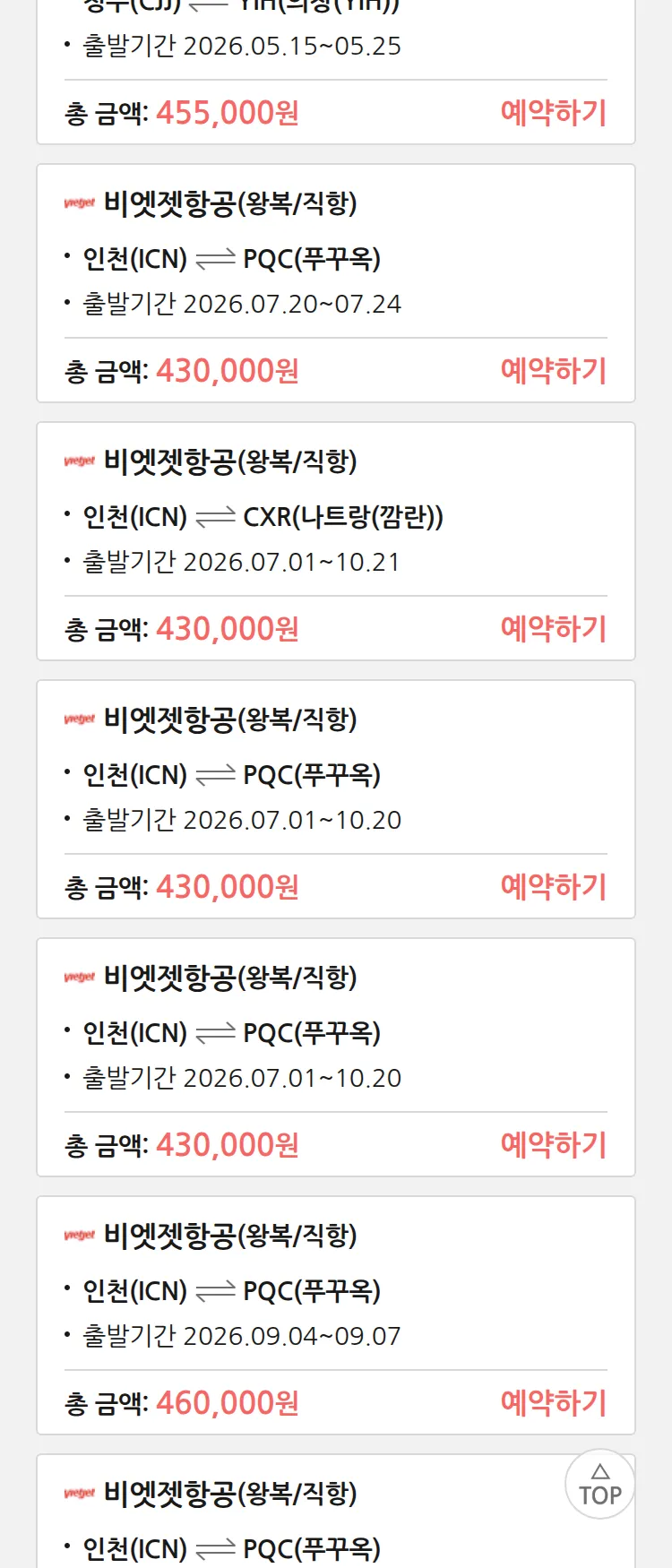Tap 예약하기 for the 455,000원 fare
The height and width of the screenshot is (1568, 672).
[553, 113]
